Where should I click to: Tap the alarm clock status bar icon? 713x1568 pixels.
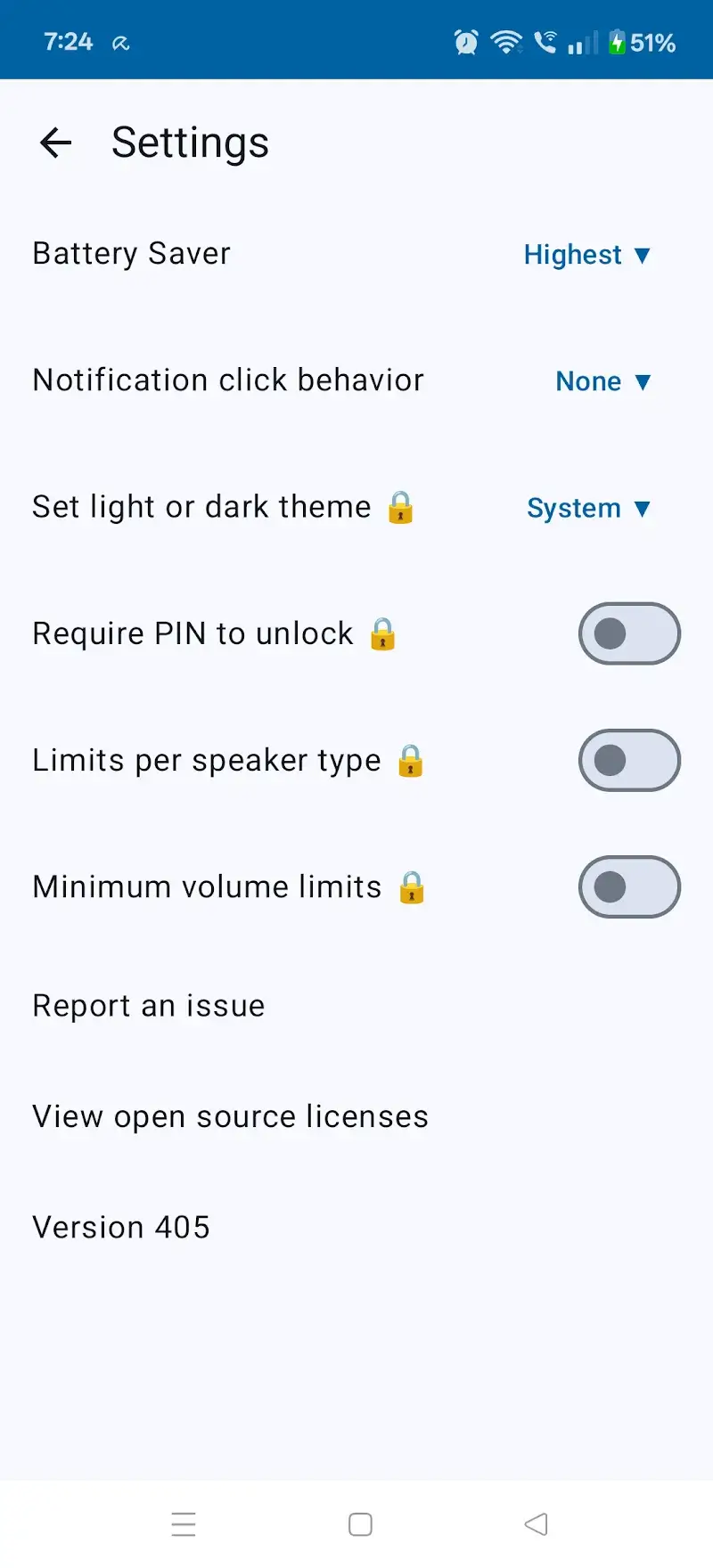pos(465,42)
